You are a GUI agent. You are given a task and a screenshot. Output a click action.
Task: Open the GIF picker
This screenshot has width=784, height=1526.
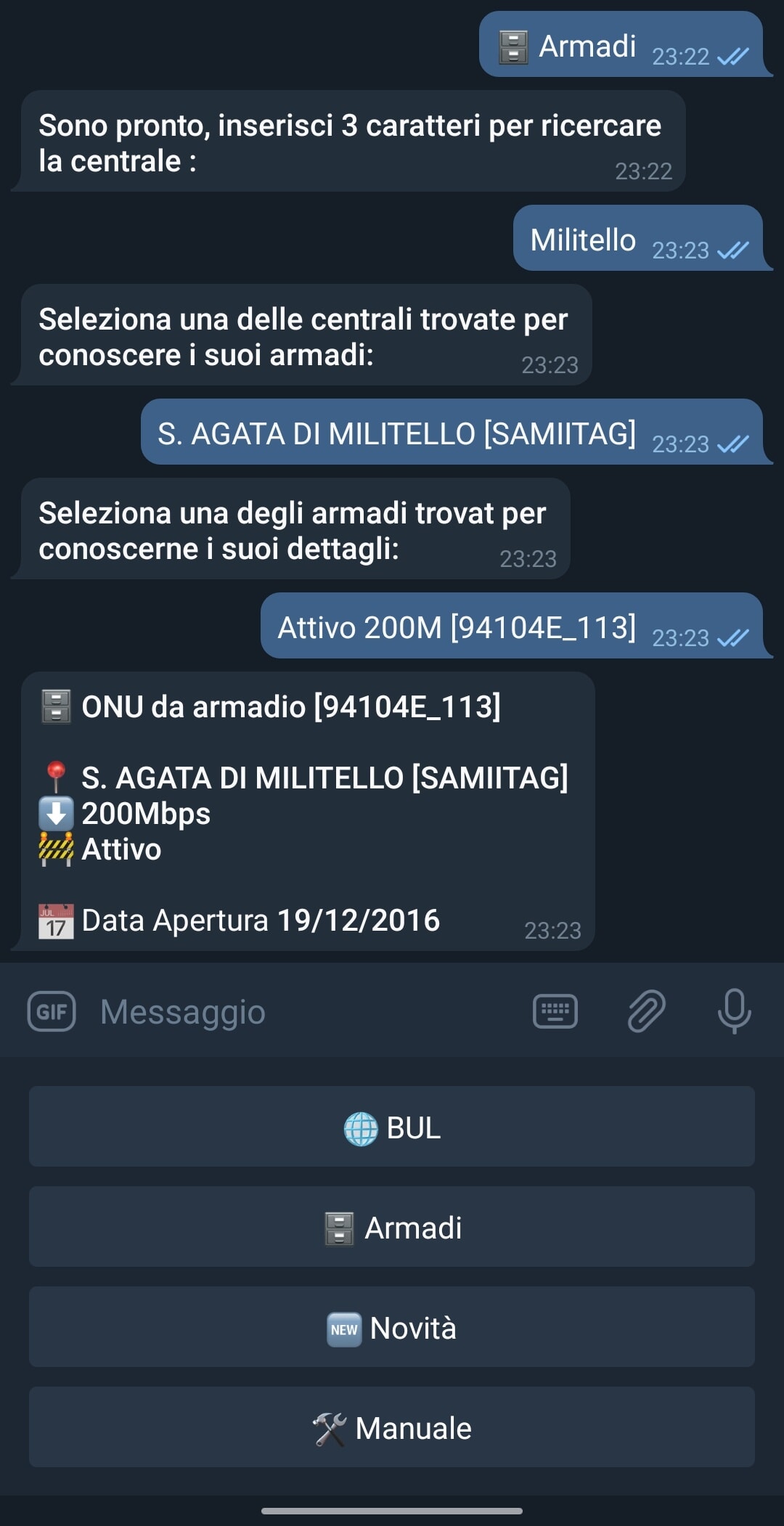(52, 1011)
